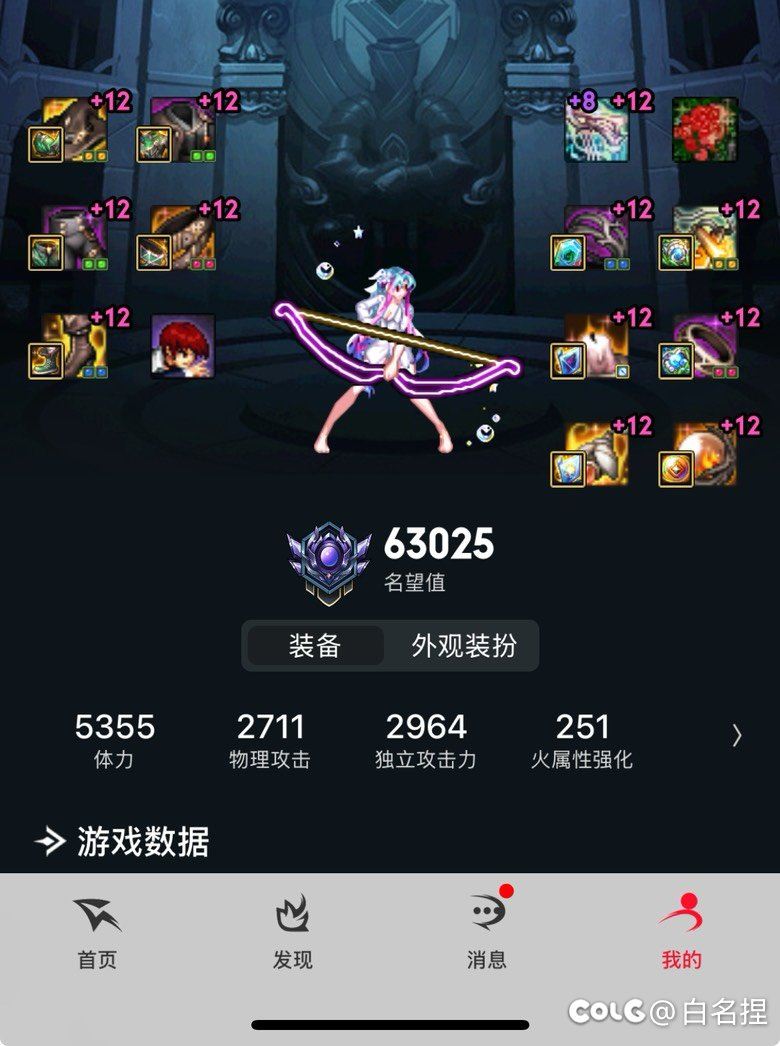Select the 我的 tab
Screen dimensions: 780x1046
681,932
